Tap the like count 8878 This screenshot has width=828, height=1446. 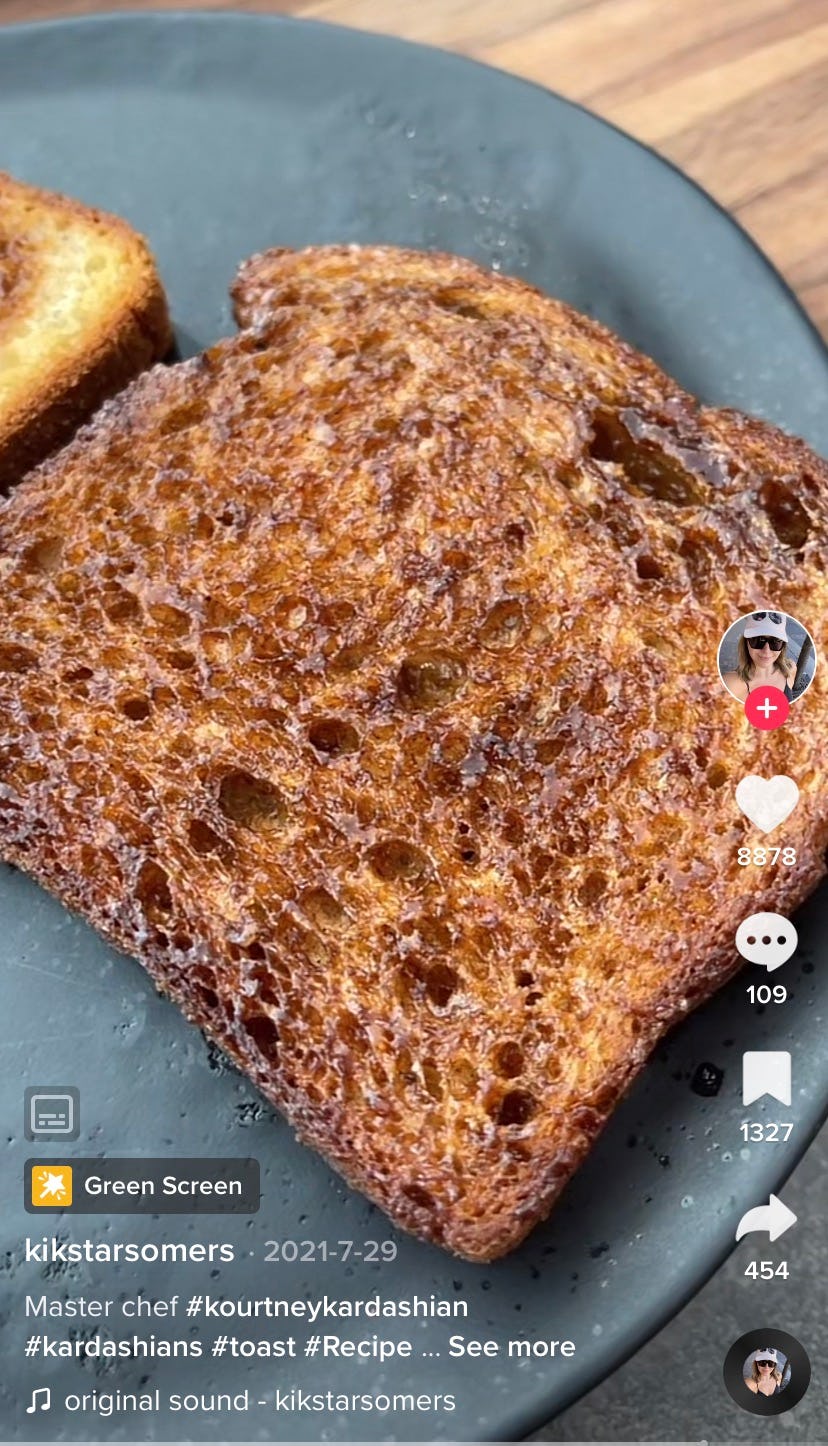point(767,856)
